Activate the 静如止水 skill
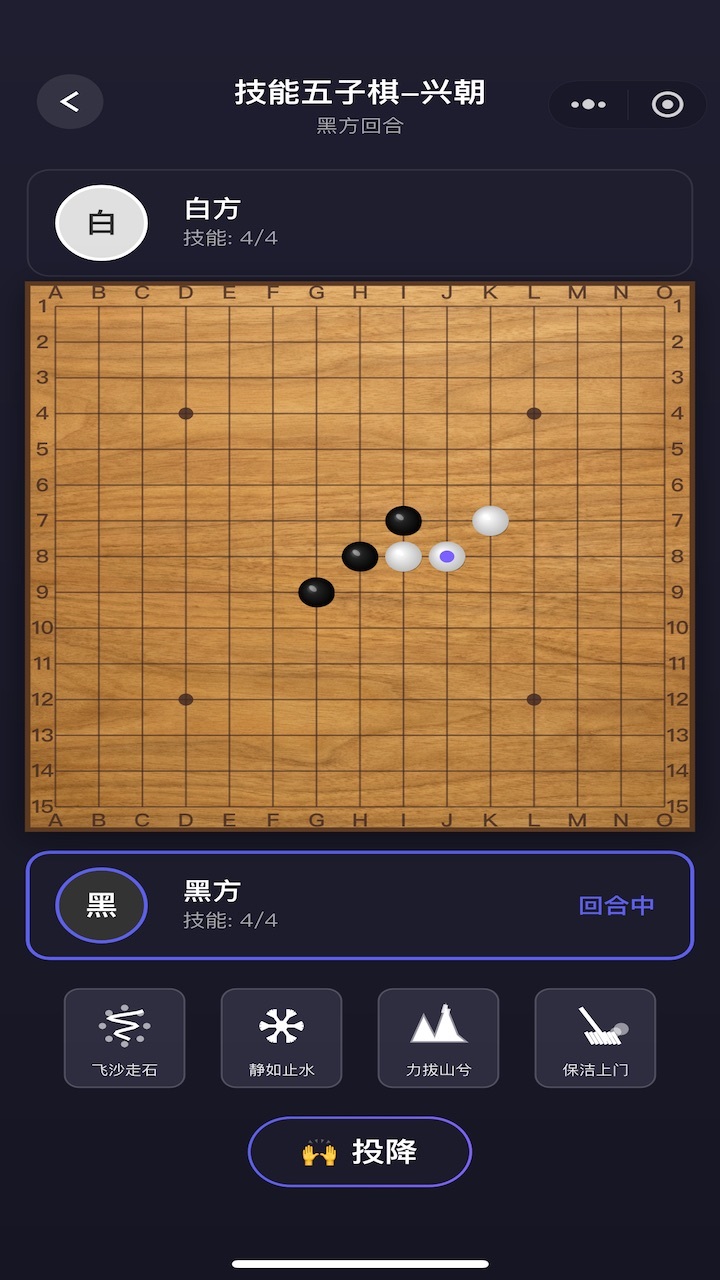 281,1038
